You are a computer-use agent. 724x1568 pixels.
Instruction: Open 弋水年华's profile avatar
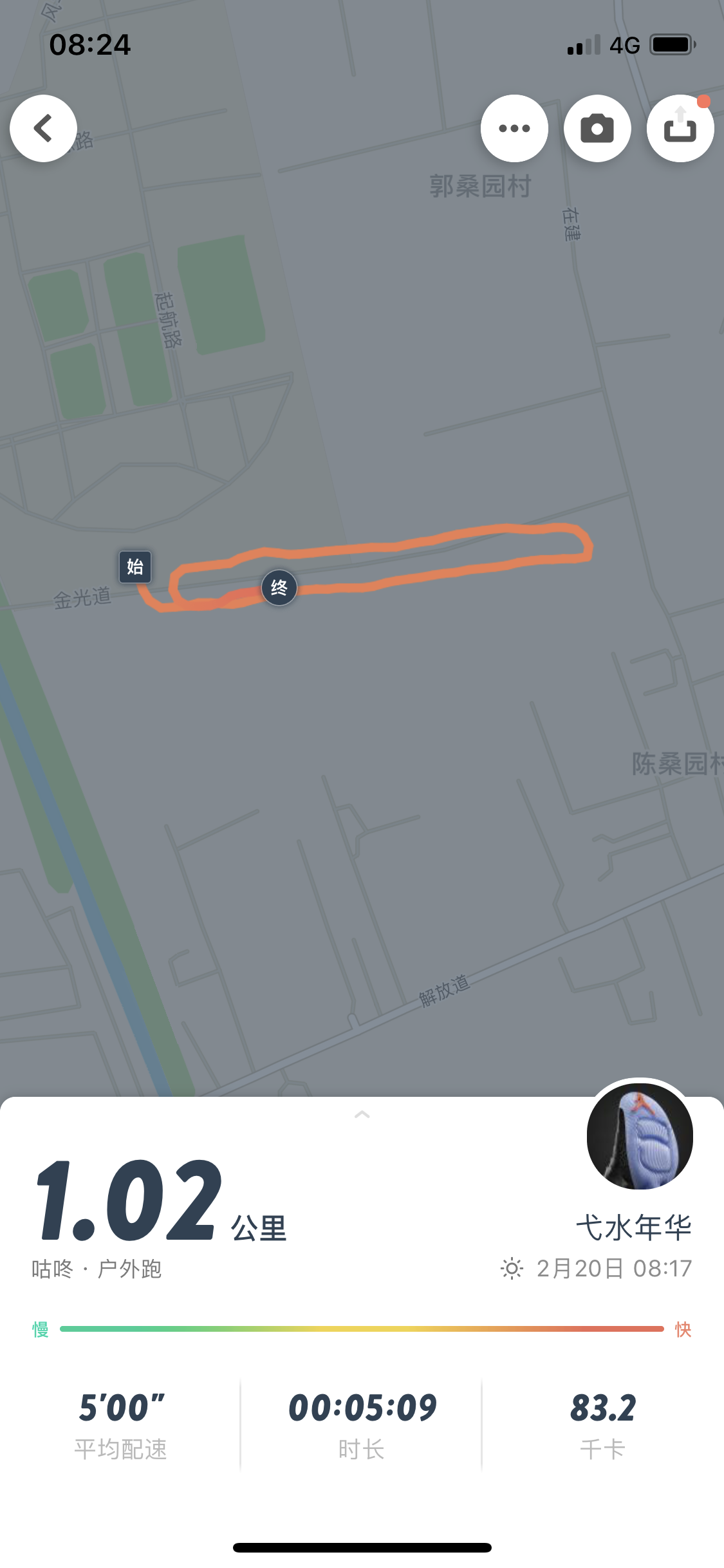(x=640, y=1136)
